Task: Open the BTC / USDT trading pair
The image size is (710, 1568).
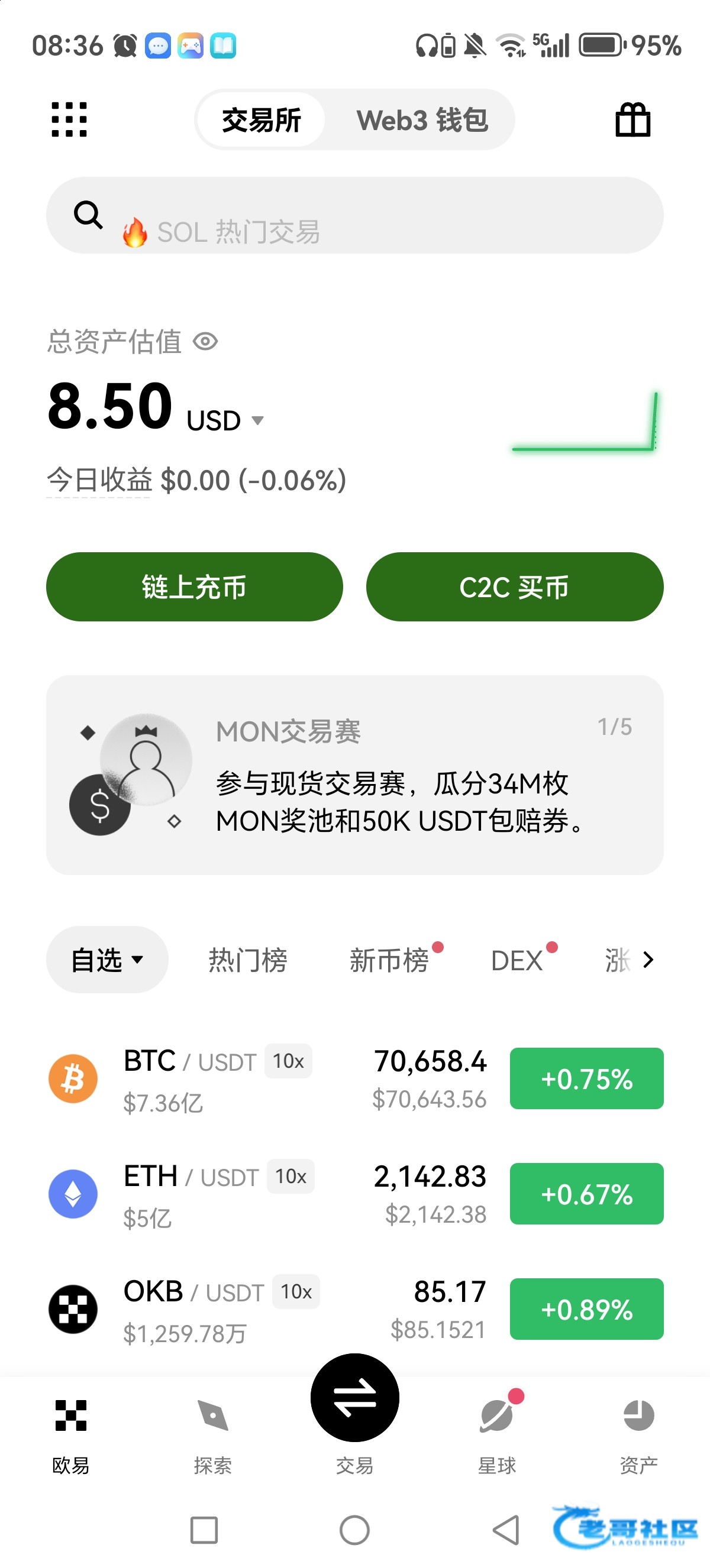Action: coord(268,1078)
